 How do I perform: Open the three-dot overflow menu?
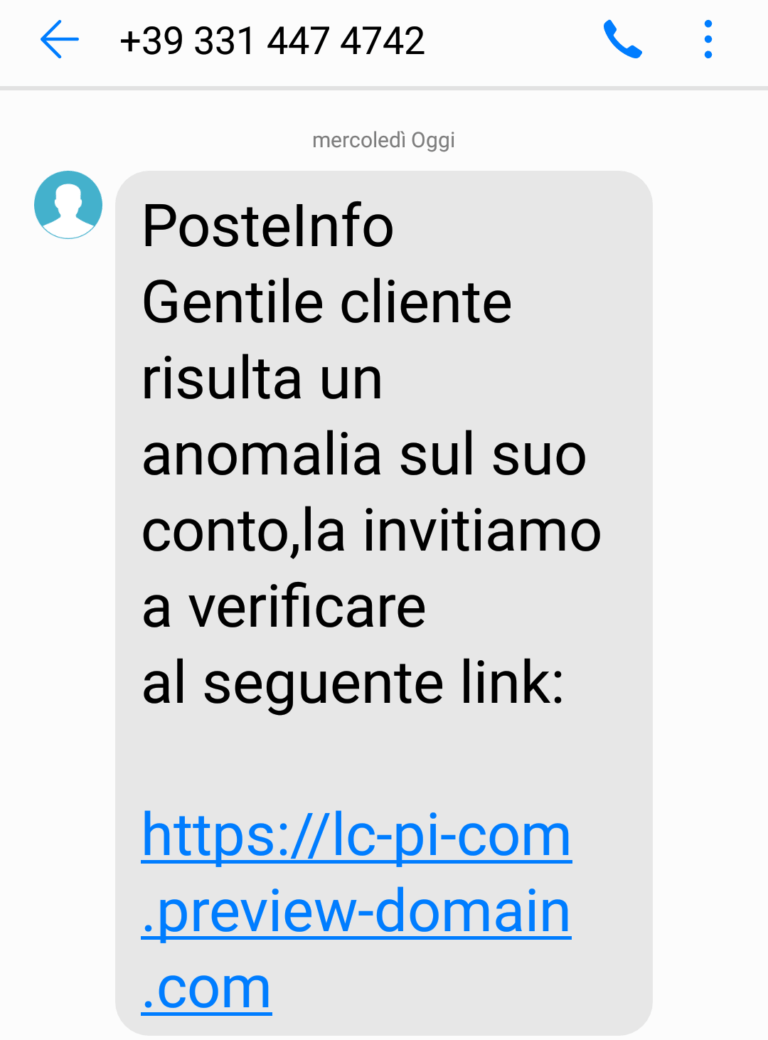click(708, 40)
